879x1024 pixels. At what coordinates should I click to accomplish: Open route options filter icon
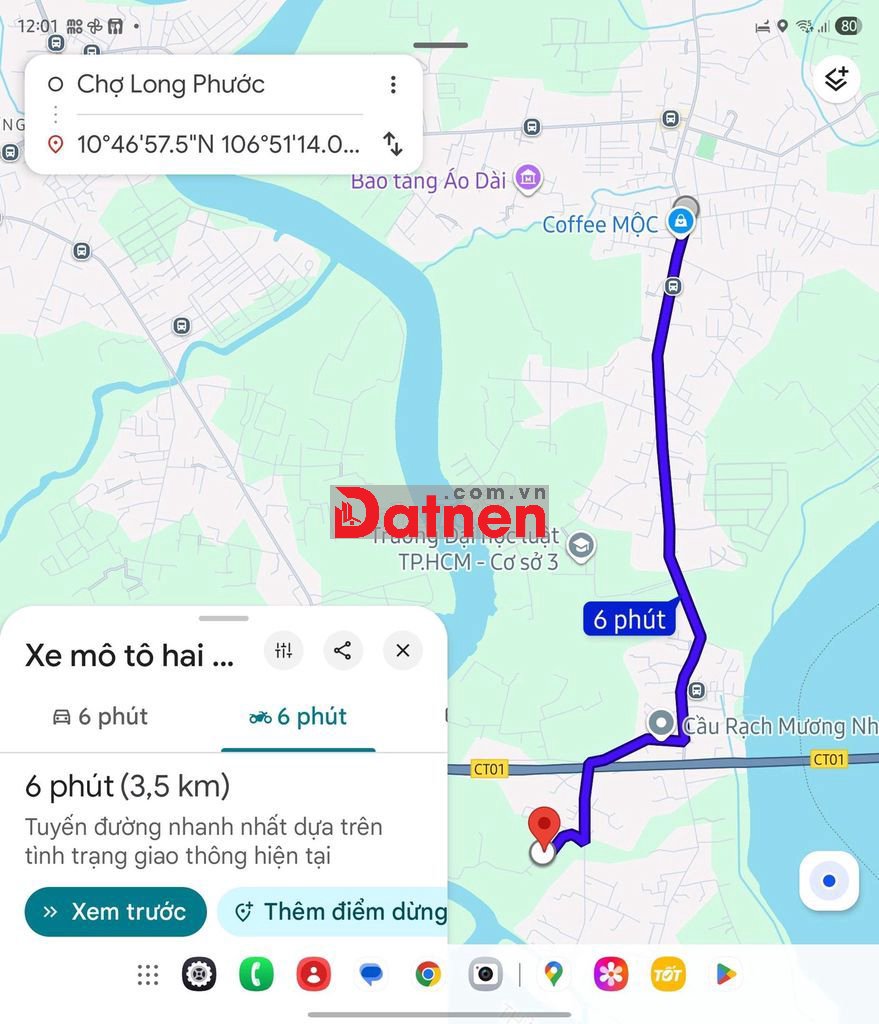coord(284,651)
